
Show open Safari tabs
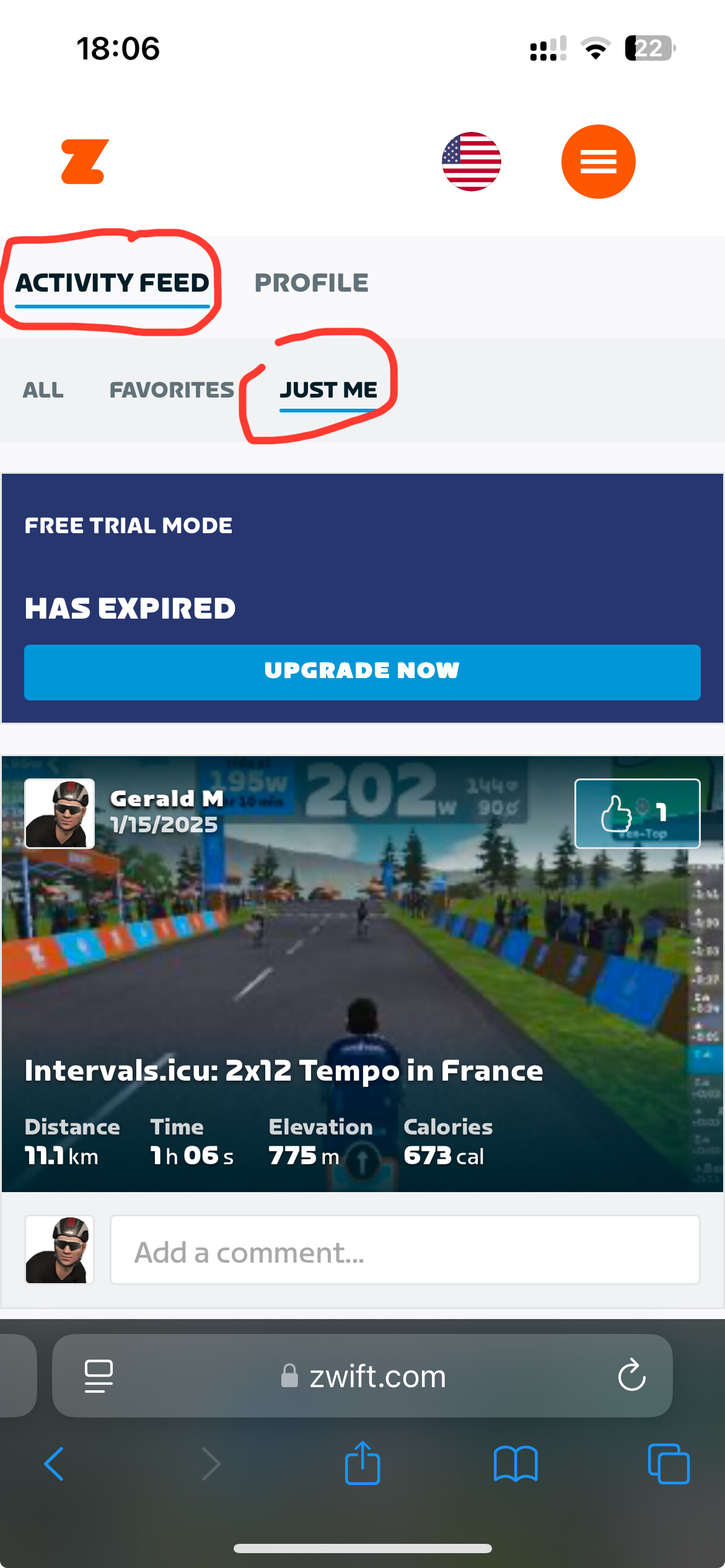[669, 1464]
